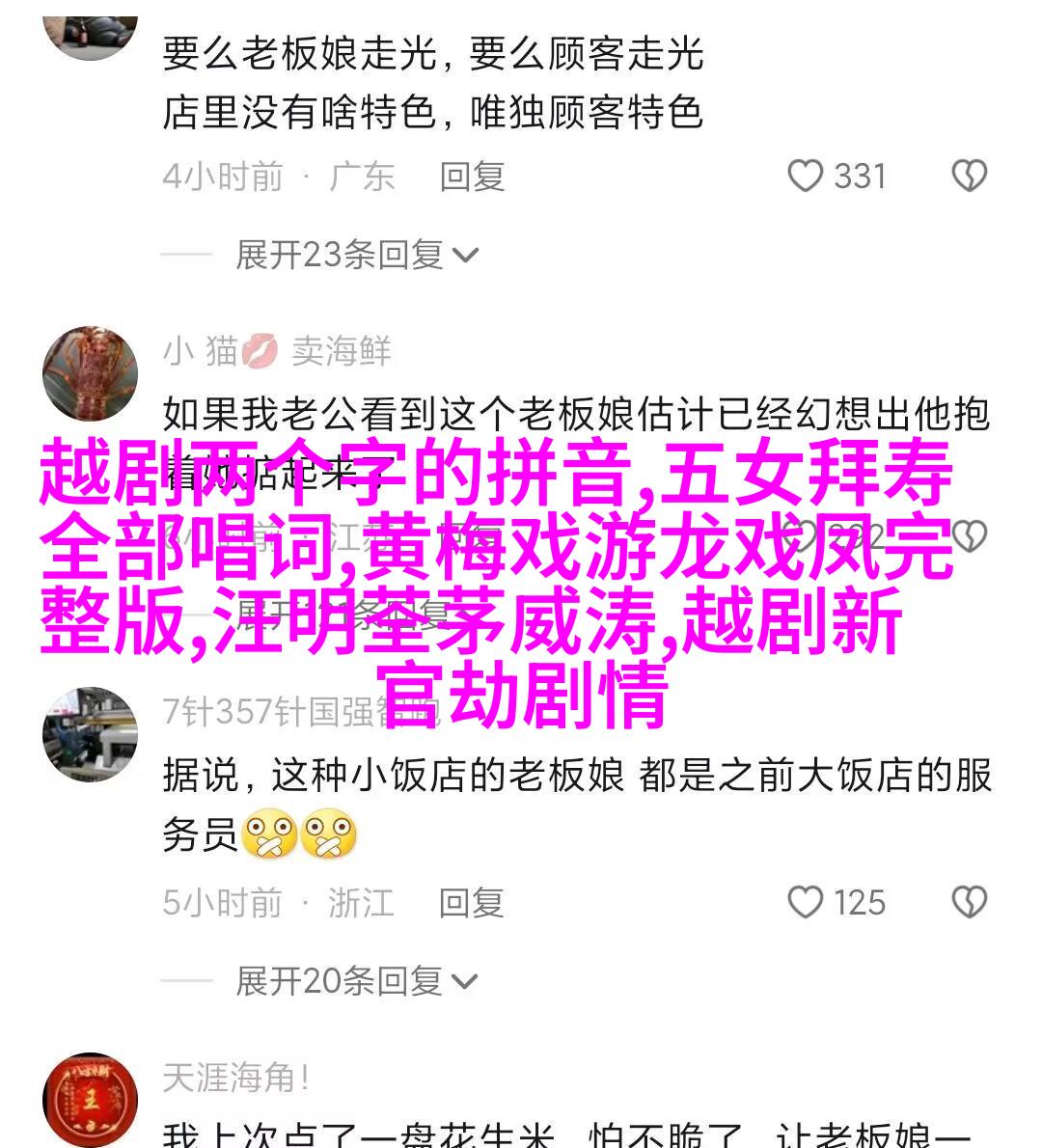
Task: Dislike the comment posted from 广东
Action: click(x=969, y=177)
